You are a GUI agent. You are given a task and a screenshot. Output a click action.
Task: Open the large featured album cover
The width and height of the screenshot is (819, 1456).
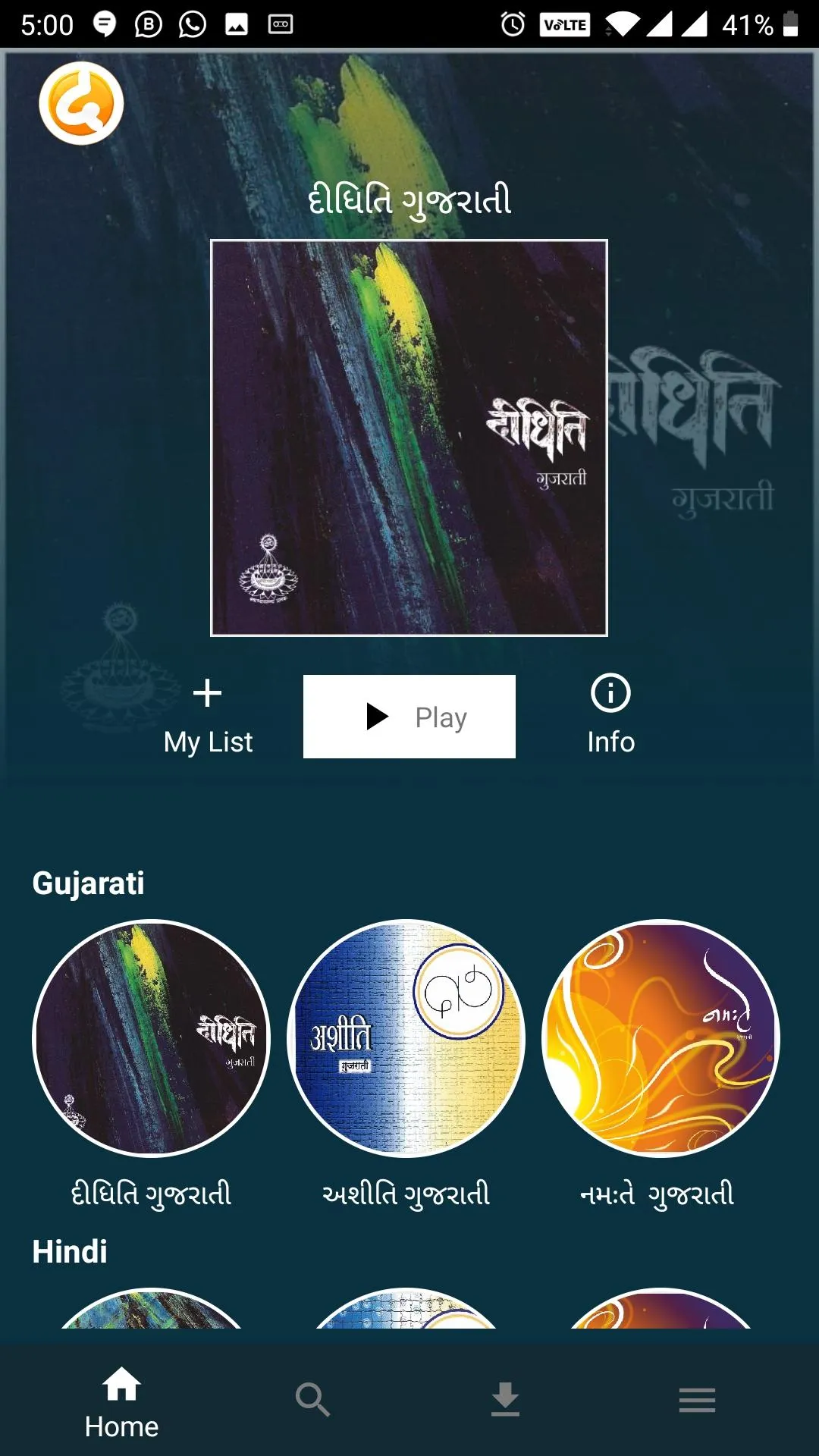pyautogui.click(x=409, y=438)
